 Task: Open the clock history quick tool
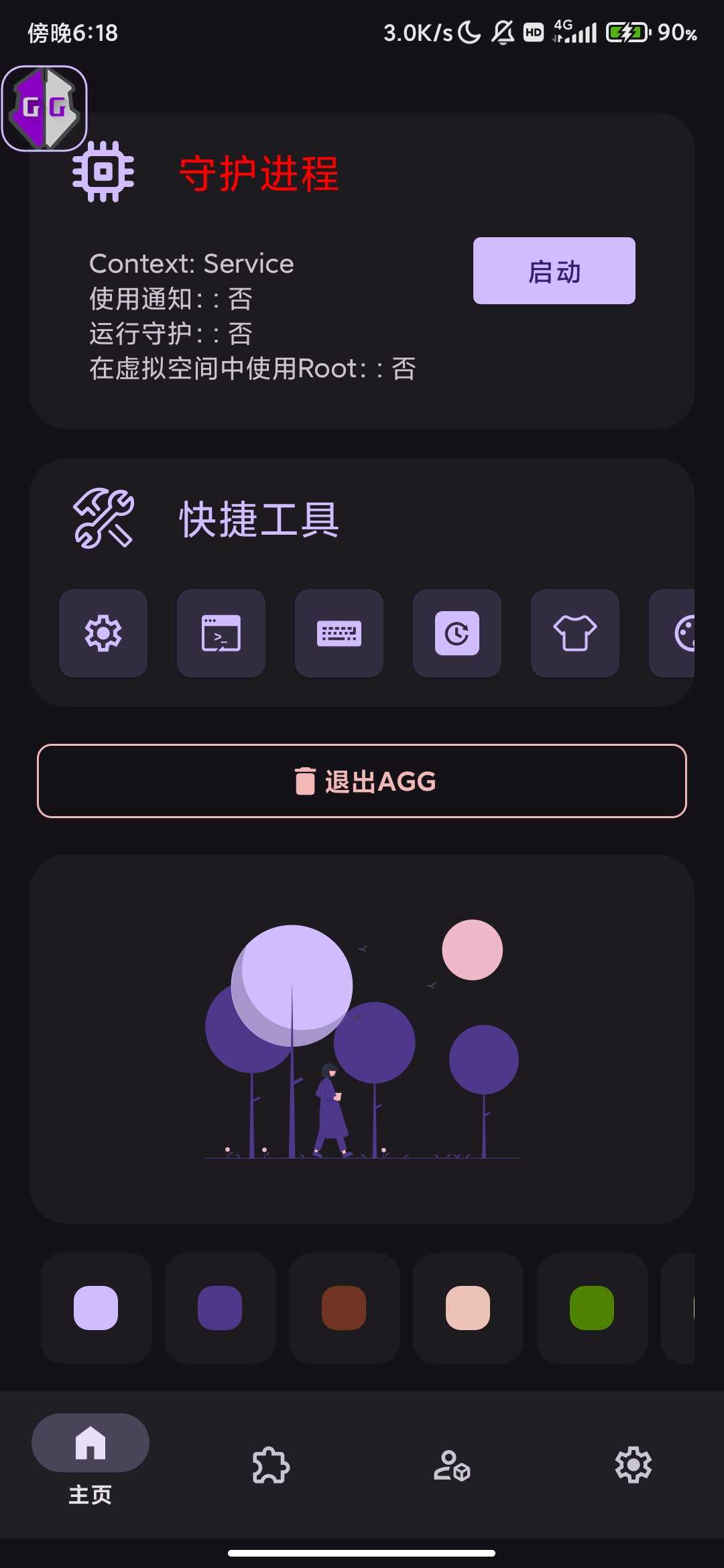(x=457, y=633)
